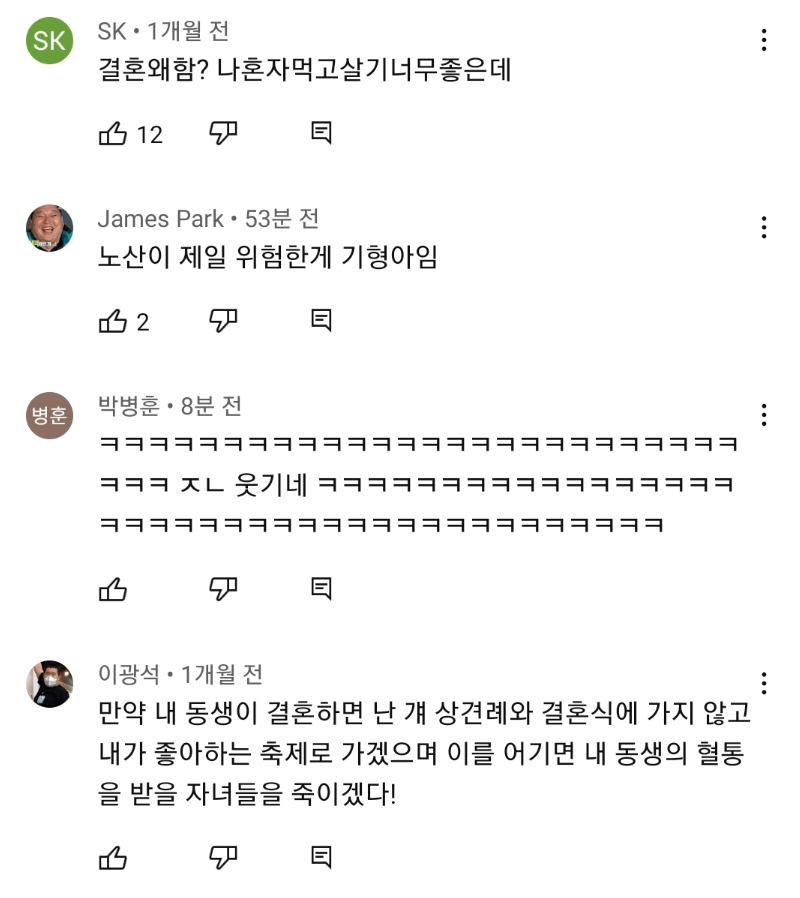
Task: Reply to SK's comment
Action: click(x=321, y=134)
